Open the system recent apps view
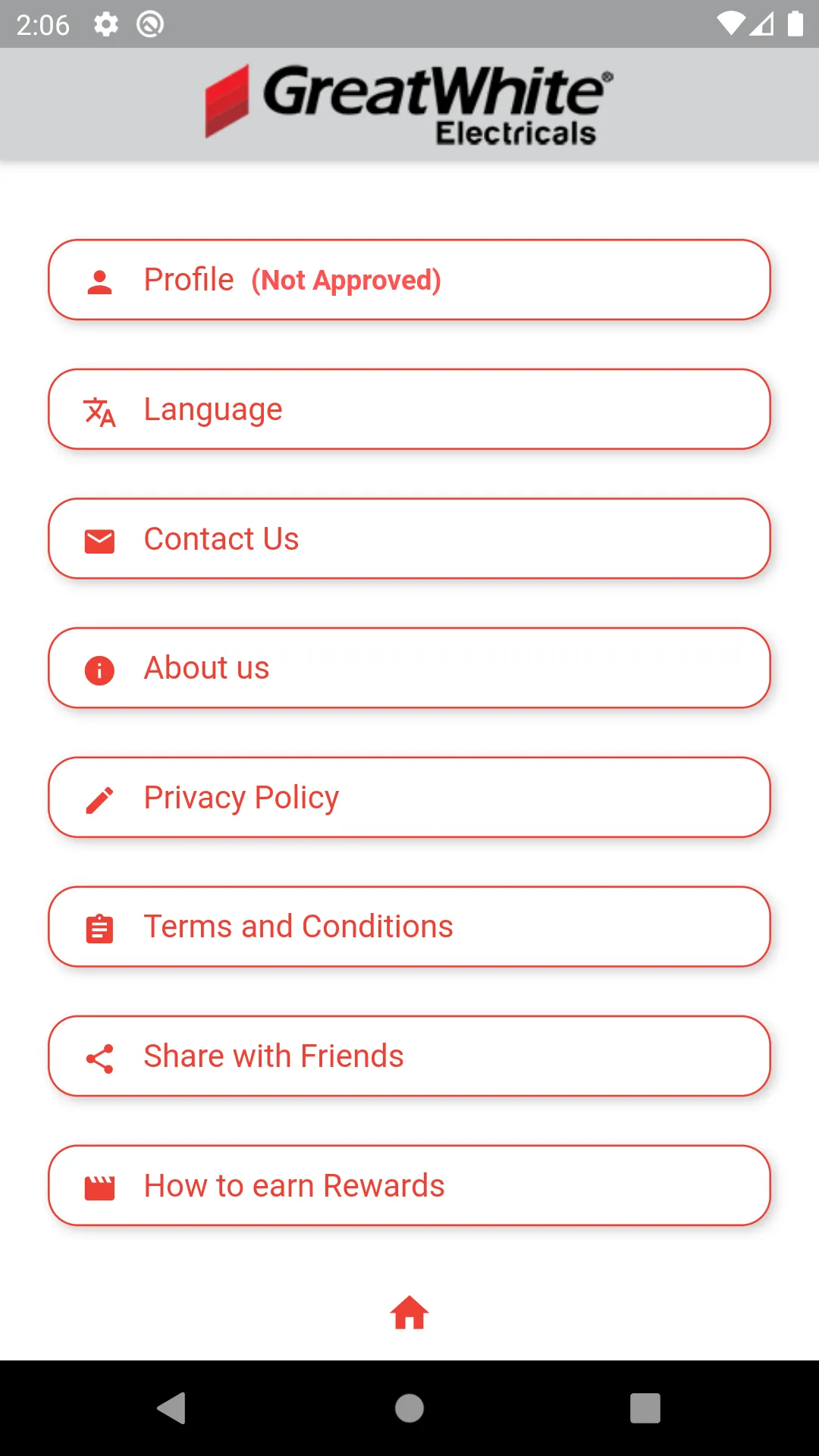 [x=645, y=1408]
